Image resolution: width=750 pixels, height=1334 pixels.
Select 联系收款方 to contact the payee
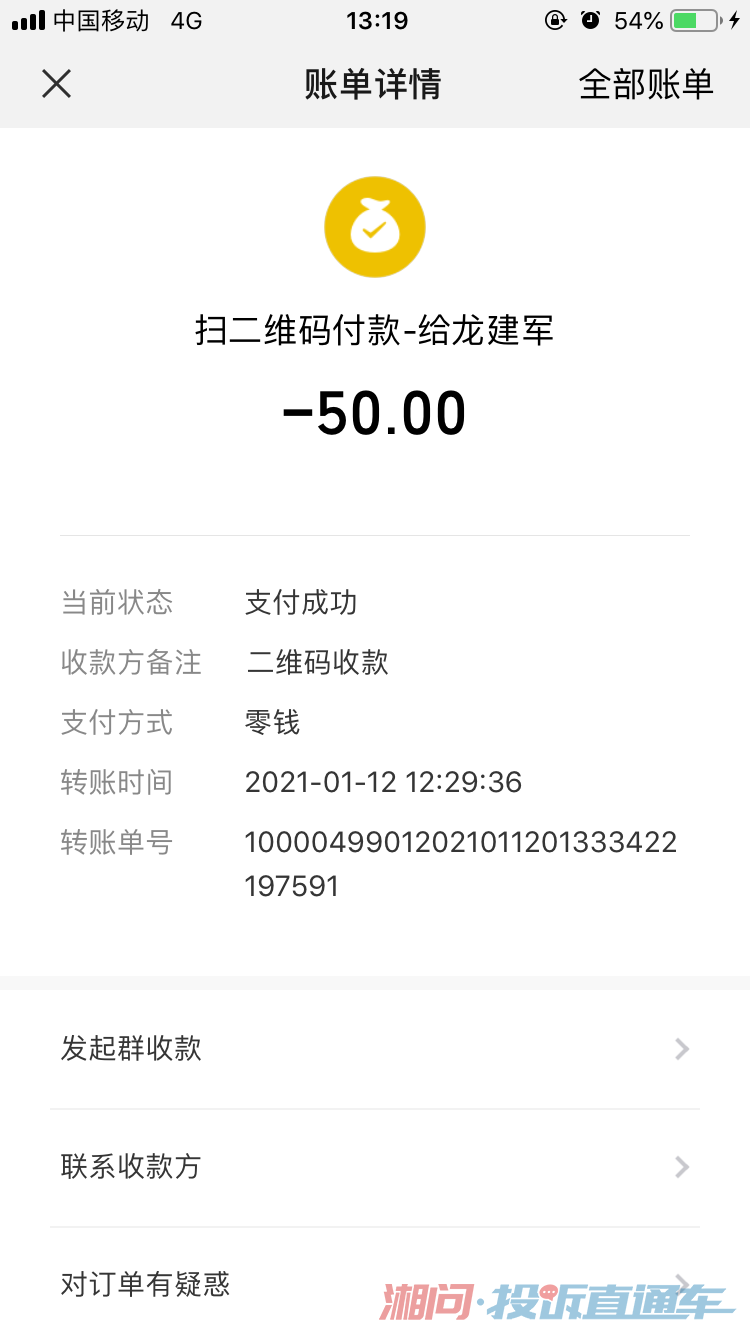click(375, 1167)
